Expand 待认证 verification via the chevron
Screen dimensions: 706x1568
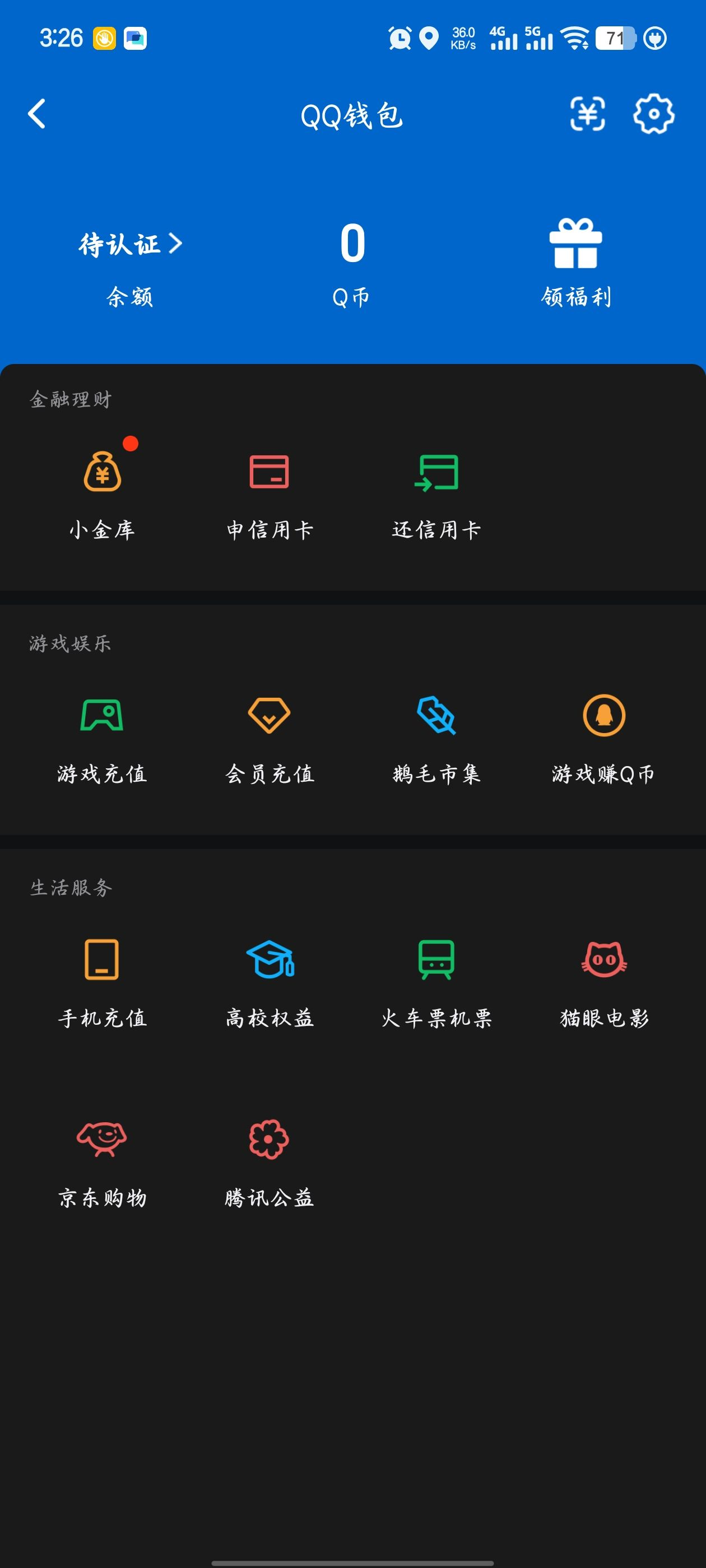click(x=175, y=244)
